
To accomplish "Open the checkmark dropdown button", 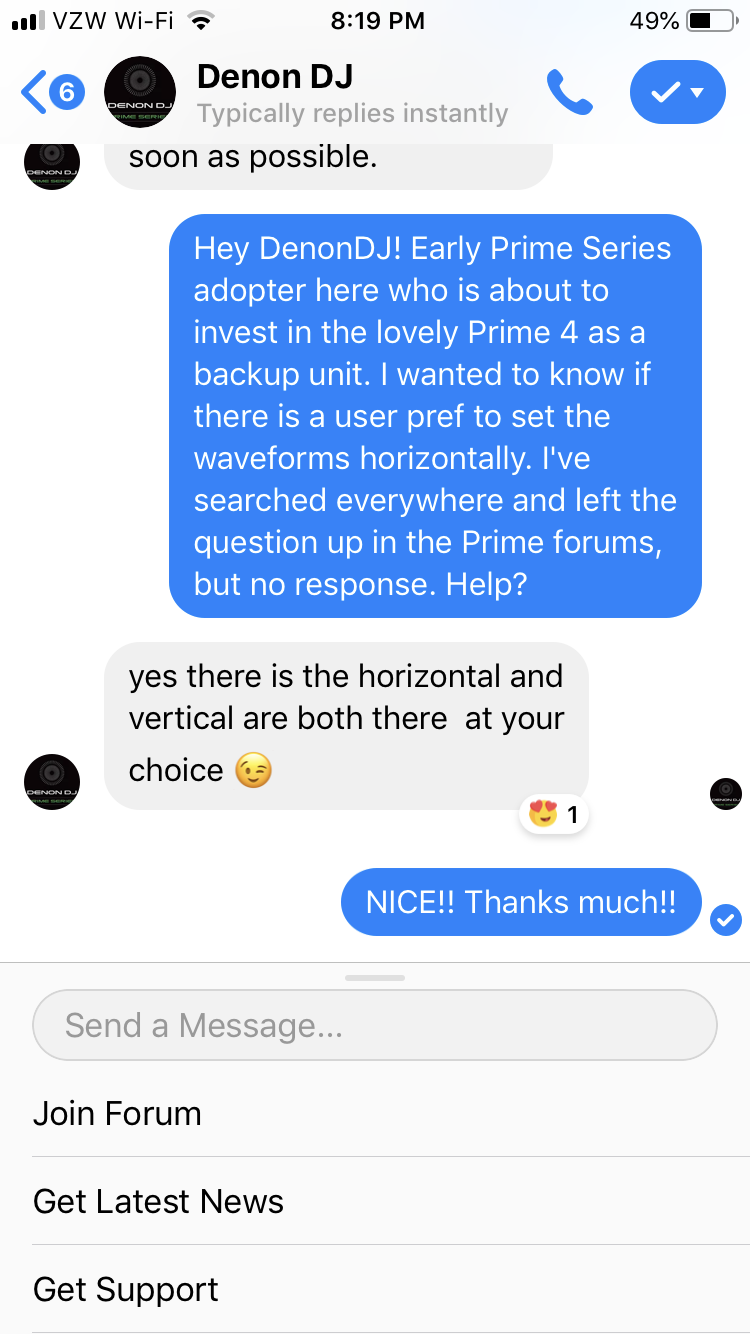I will pyautogui.click(x=678, y=93).
